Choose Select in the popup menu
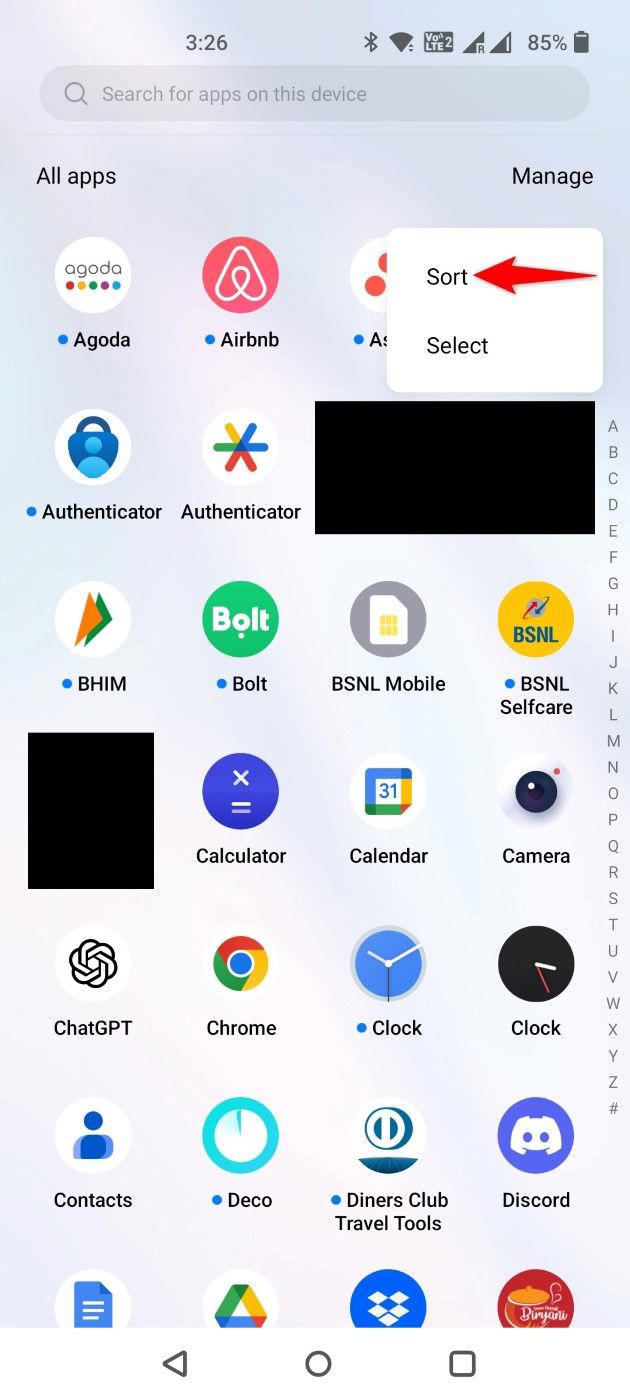This screenshot has height=1400, width=630. point(457,345)
